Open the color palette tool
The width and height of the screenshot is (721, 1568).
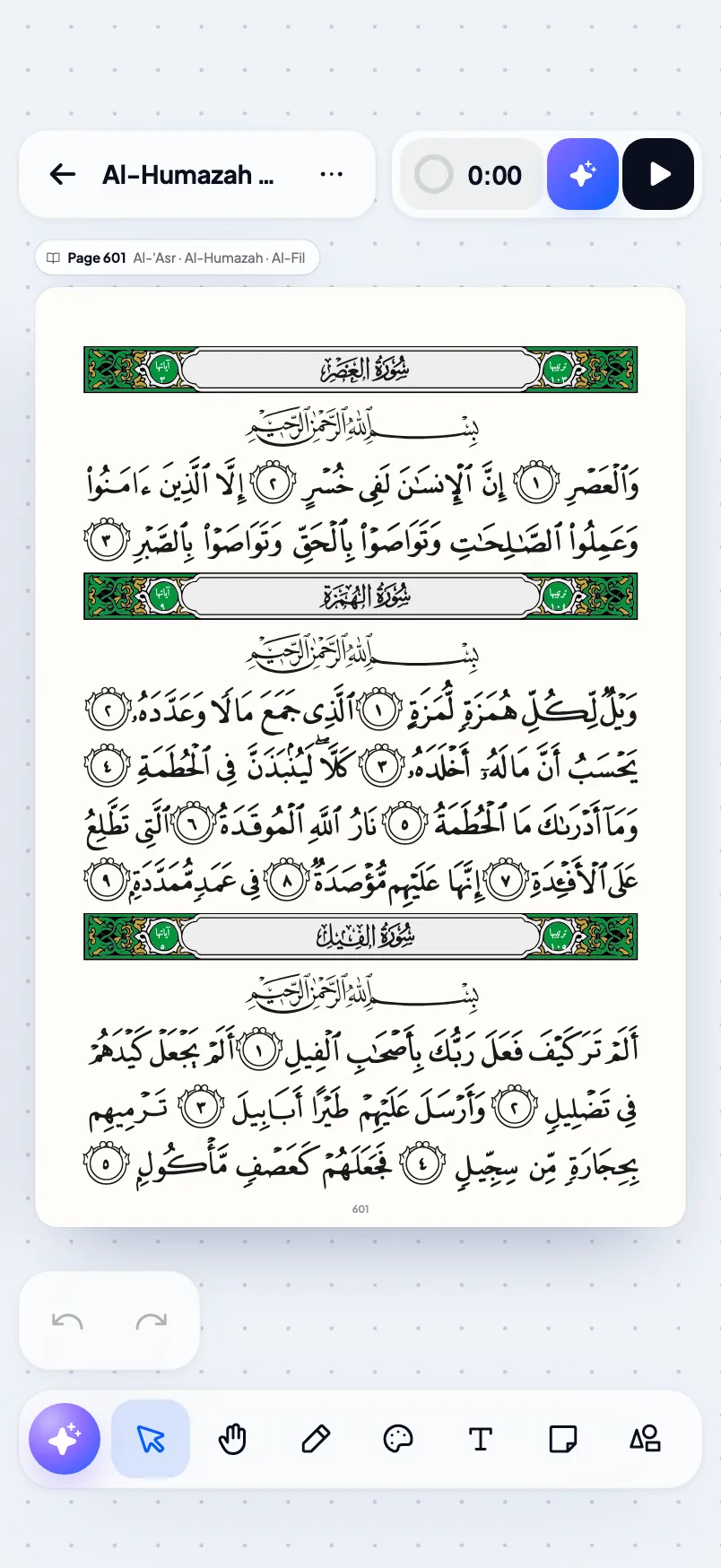point(398,1439)
